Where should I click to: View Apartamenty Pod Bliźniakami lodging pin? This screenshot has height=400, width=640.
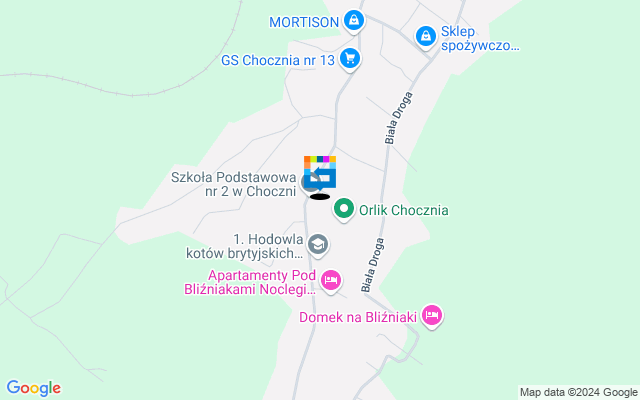(x=331, y=280)
